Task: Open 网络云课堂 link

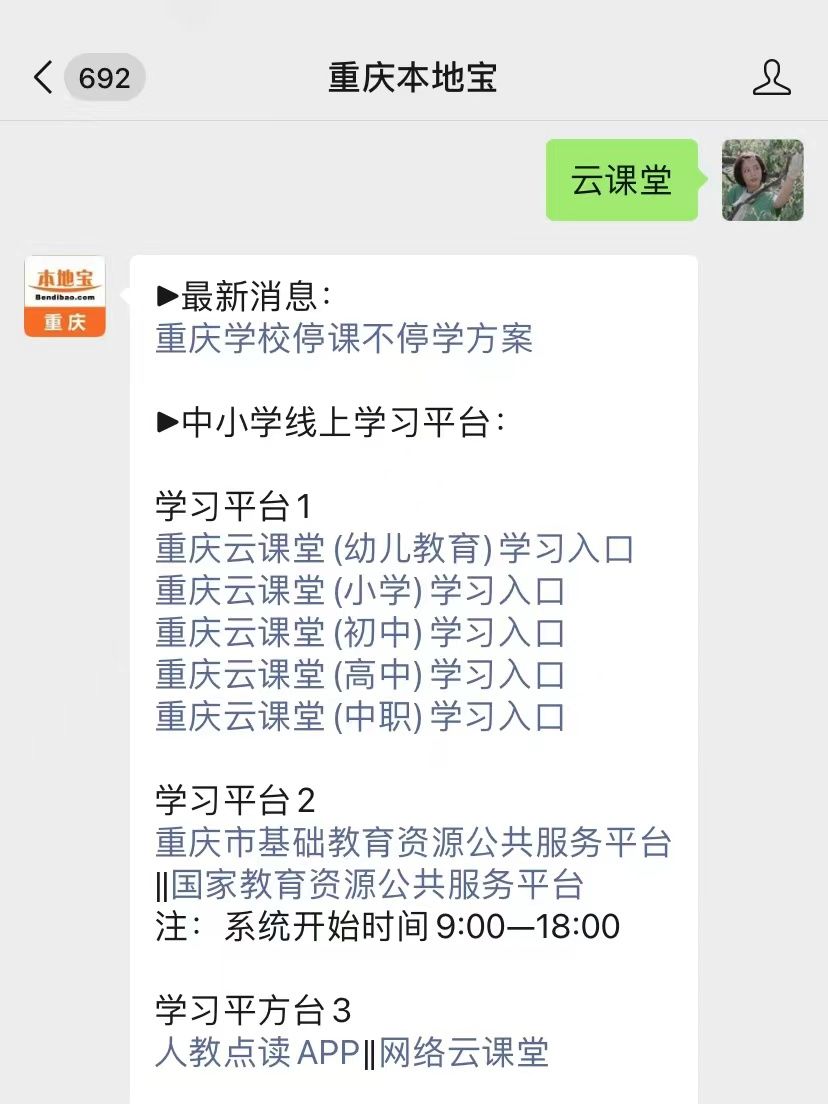Action: 463,1053
